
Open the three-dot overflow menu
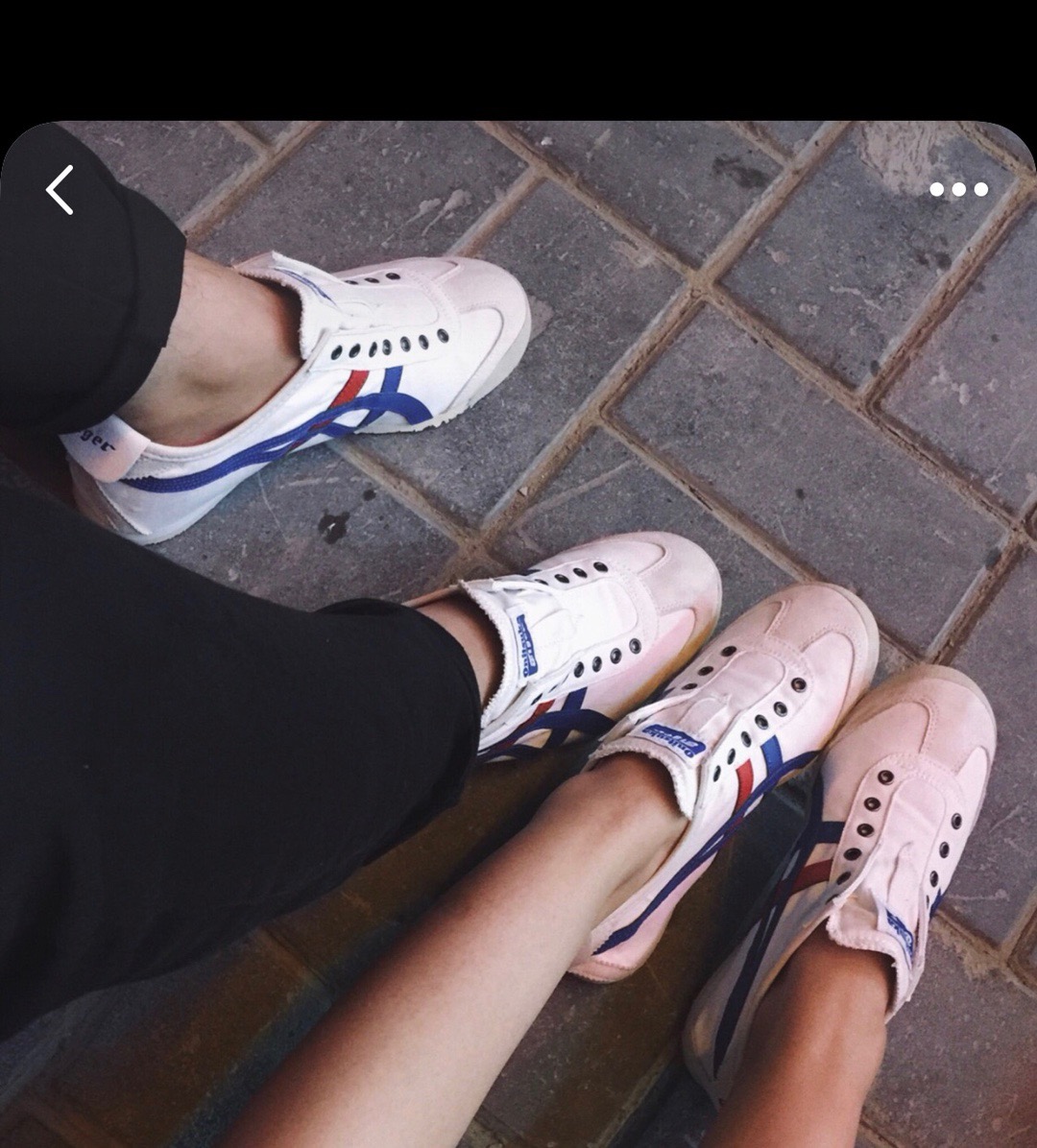pos(958,189)
